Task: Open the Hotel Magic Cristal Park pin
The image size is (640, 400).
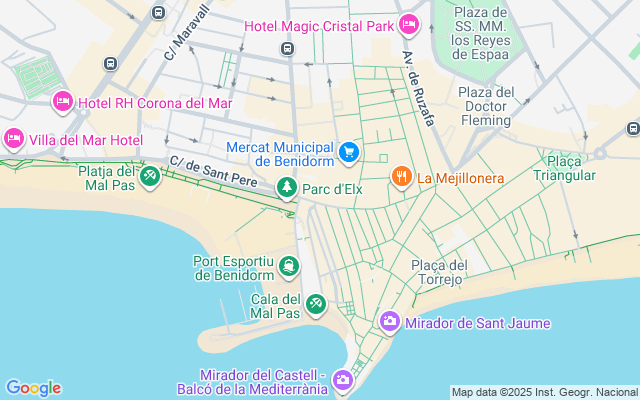Action: pos(409,25)
